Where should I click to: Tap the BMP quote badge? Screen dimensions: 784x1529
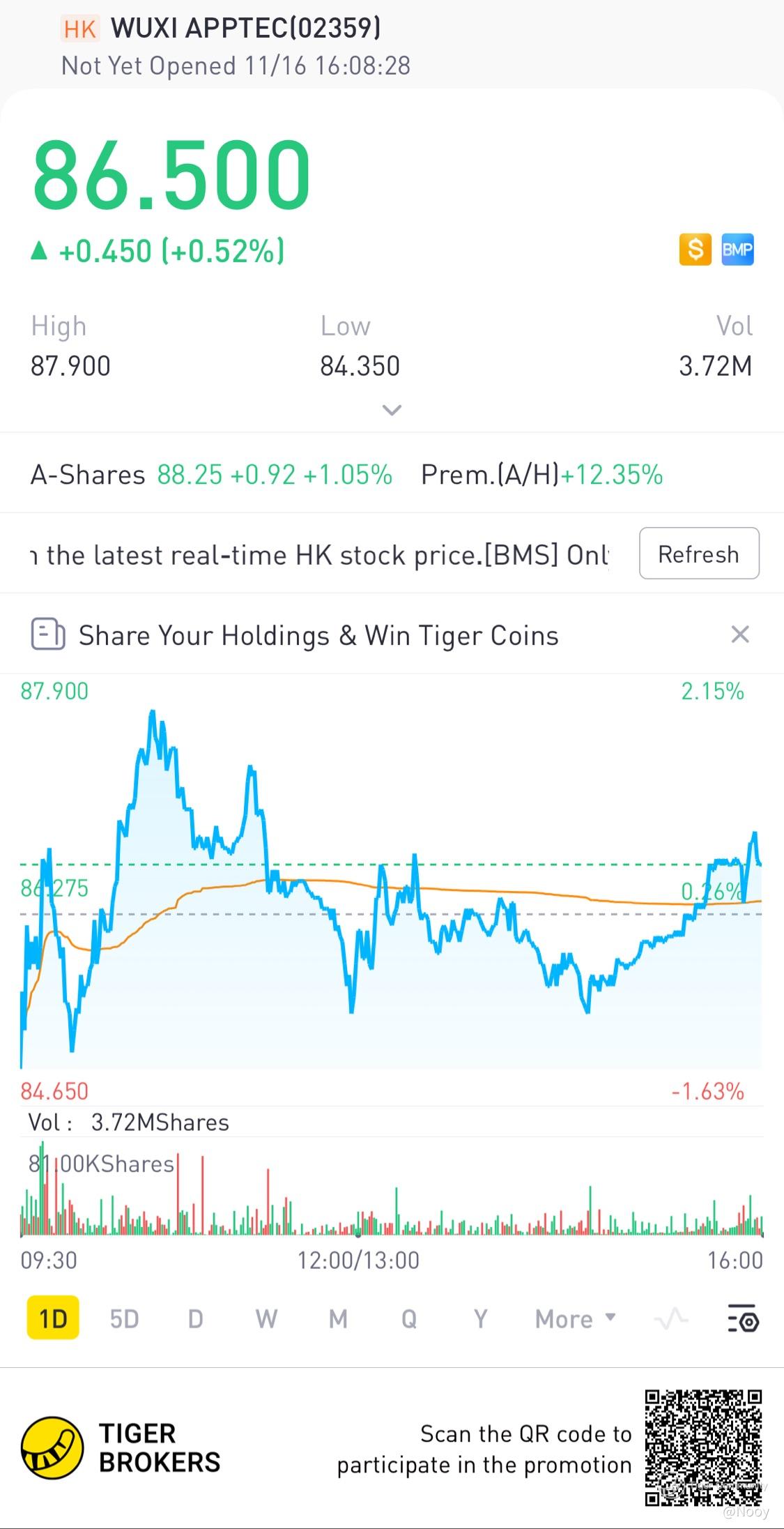pyautogui.click(x=737, y=250)
